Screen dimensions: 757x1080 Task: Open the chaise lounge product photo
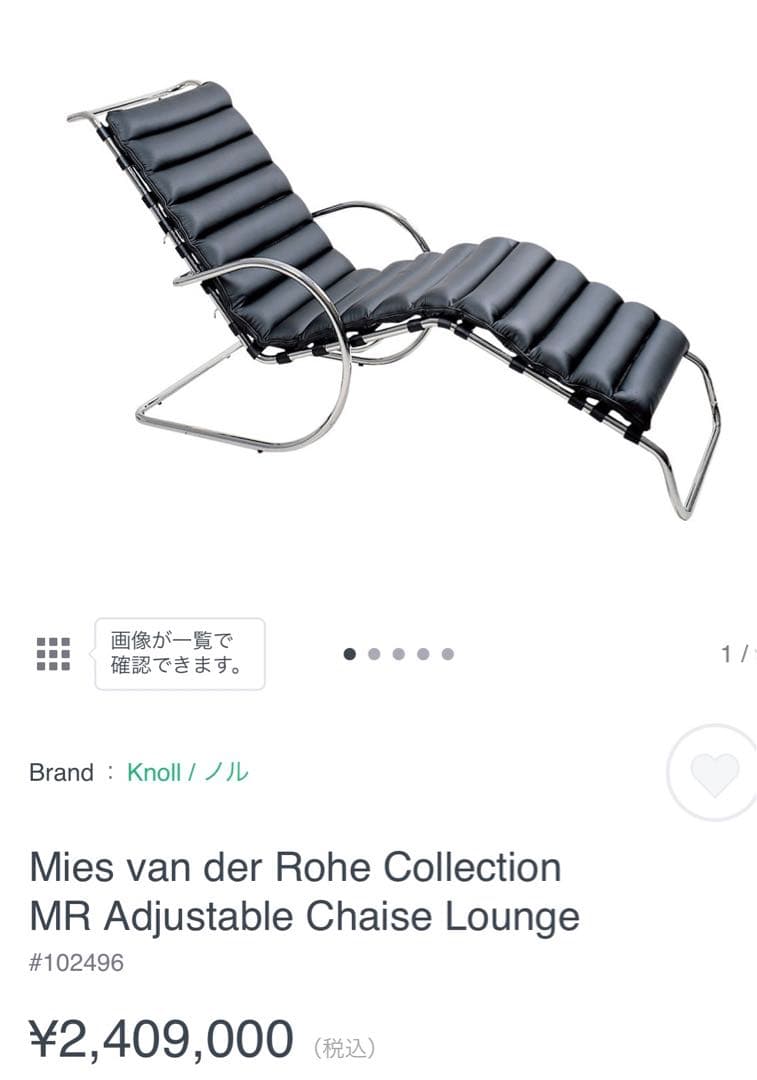click(394, 300)
